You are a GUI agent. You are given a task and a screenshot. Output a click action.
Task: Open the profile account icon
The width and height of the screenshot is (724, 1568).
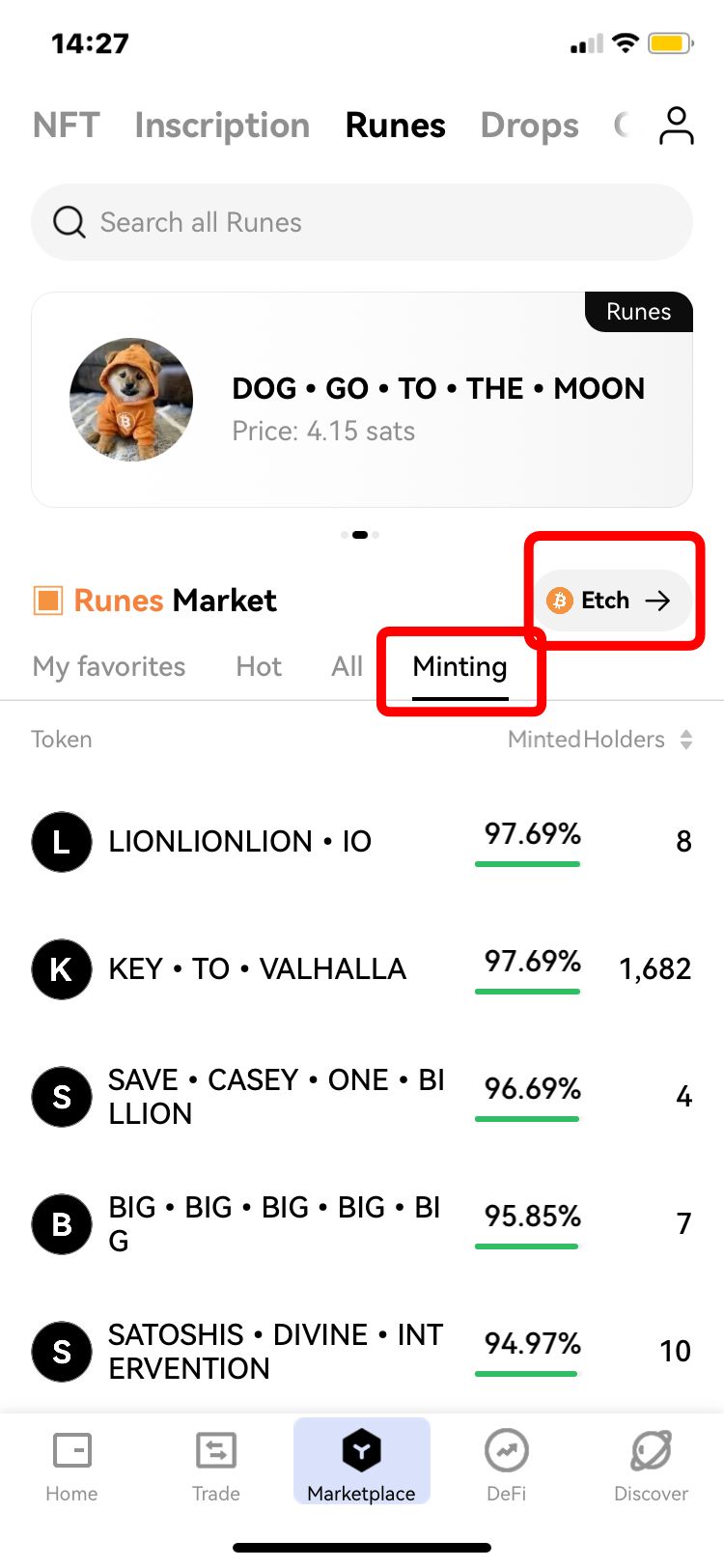[676, 126]
